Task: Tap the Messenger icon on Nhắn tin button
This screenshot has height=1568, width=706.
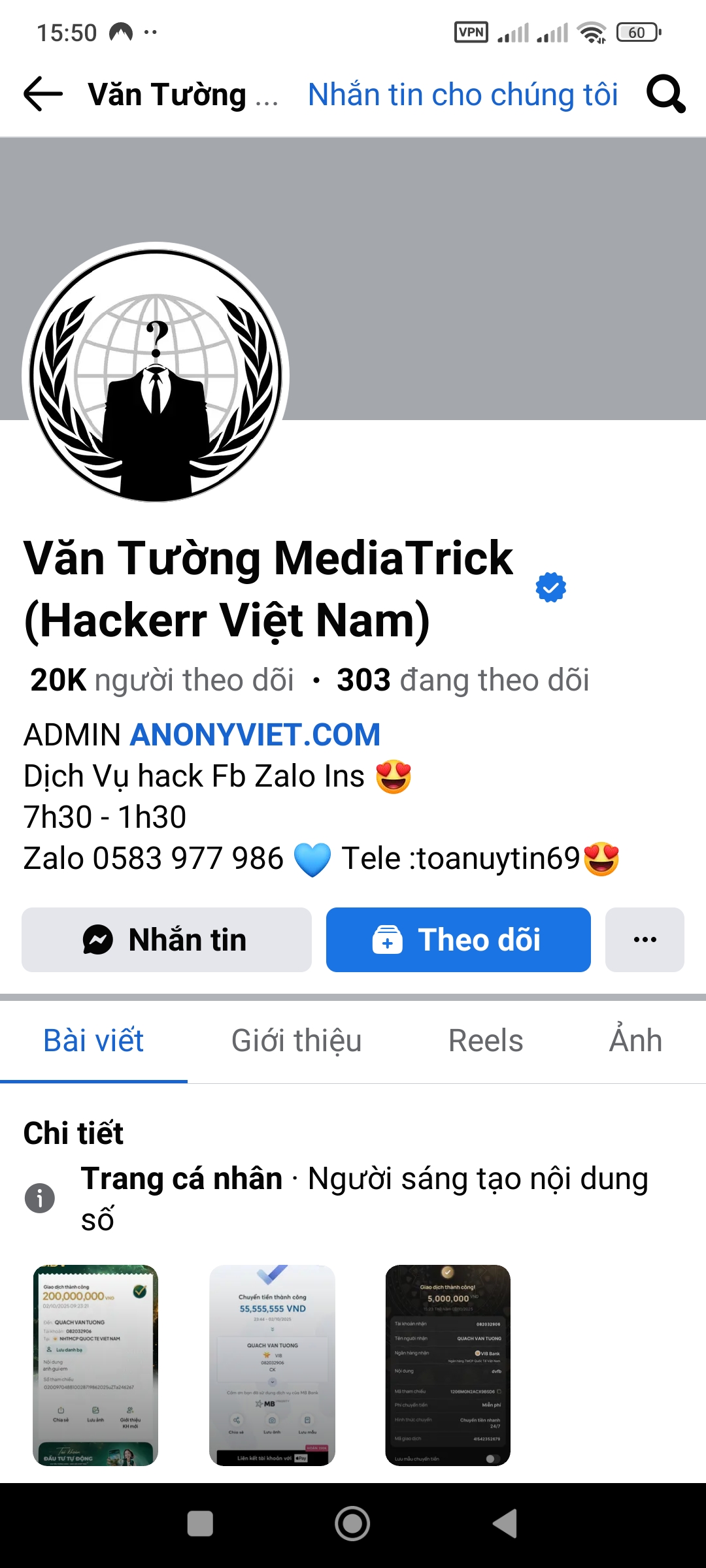Action: [x=97, y=939]
